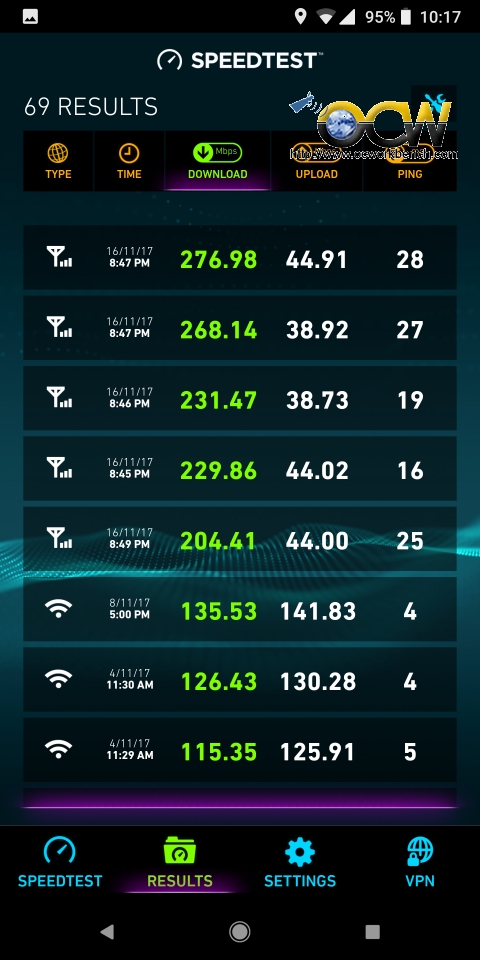480x960 pixels.
Task: View the Wi-Fi result with 135.53 download
Action: pyautogui.click(x=240, y=610)
